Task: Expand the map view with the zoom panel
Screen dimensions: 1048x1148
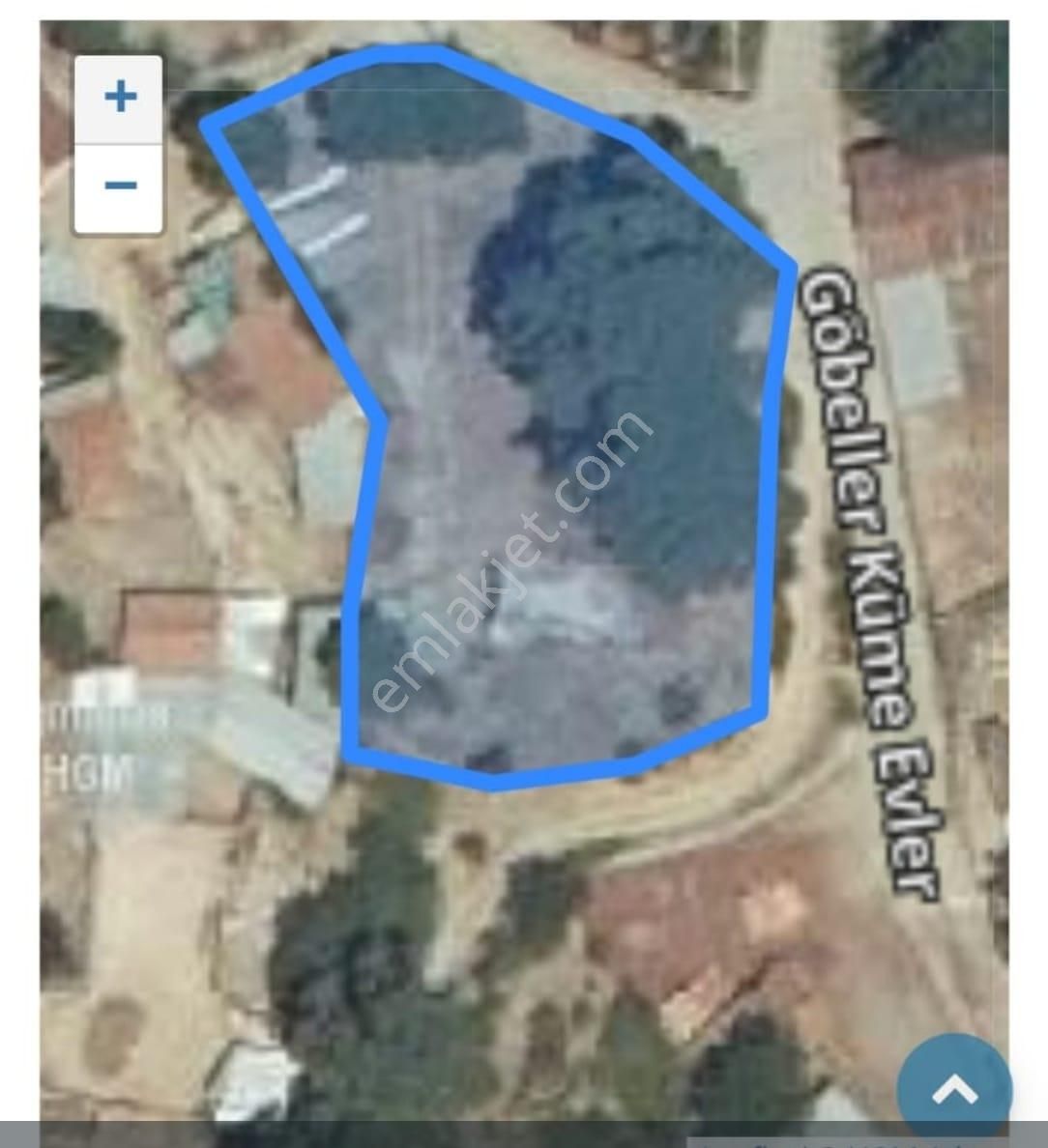Action: click(x=119, y=95)
